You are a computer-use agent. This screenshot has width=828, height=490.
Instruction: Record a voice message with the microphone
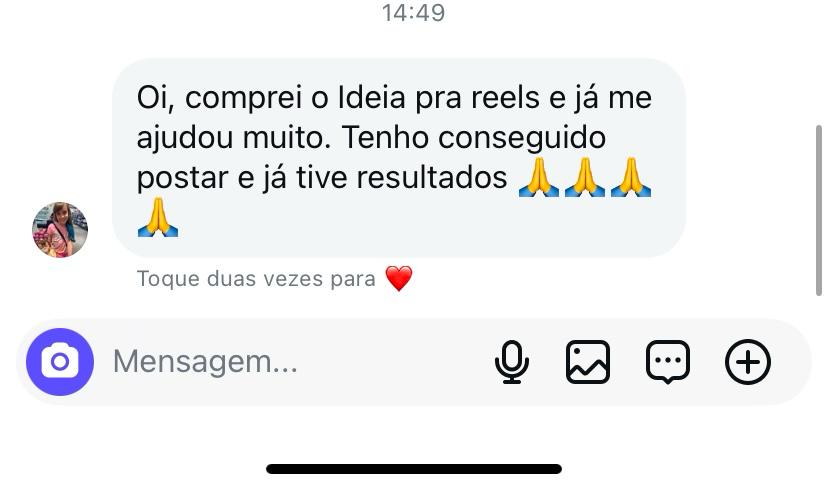[512, 362]
